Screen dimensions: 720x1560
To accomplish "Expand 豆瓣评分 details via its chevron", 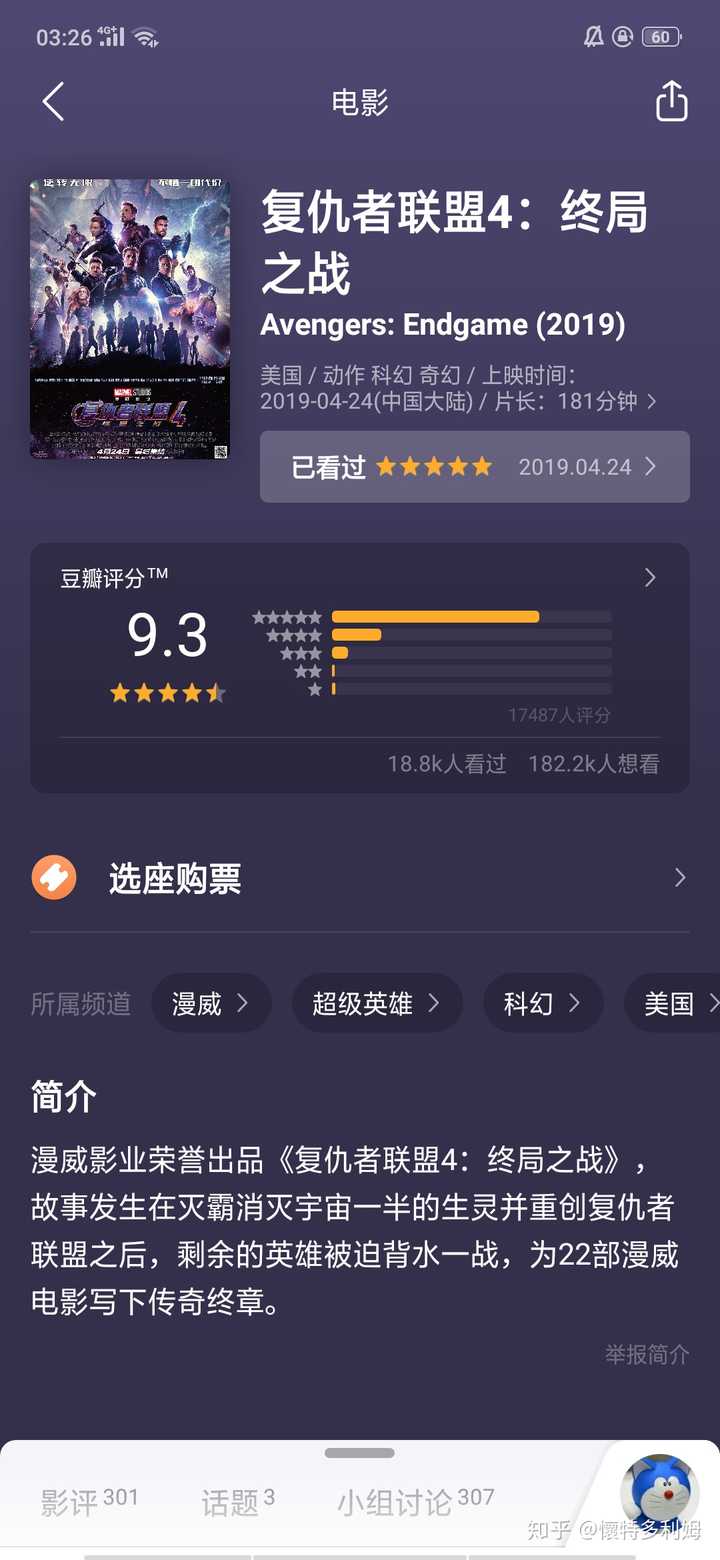I will coord(649,577).
